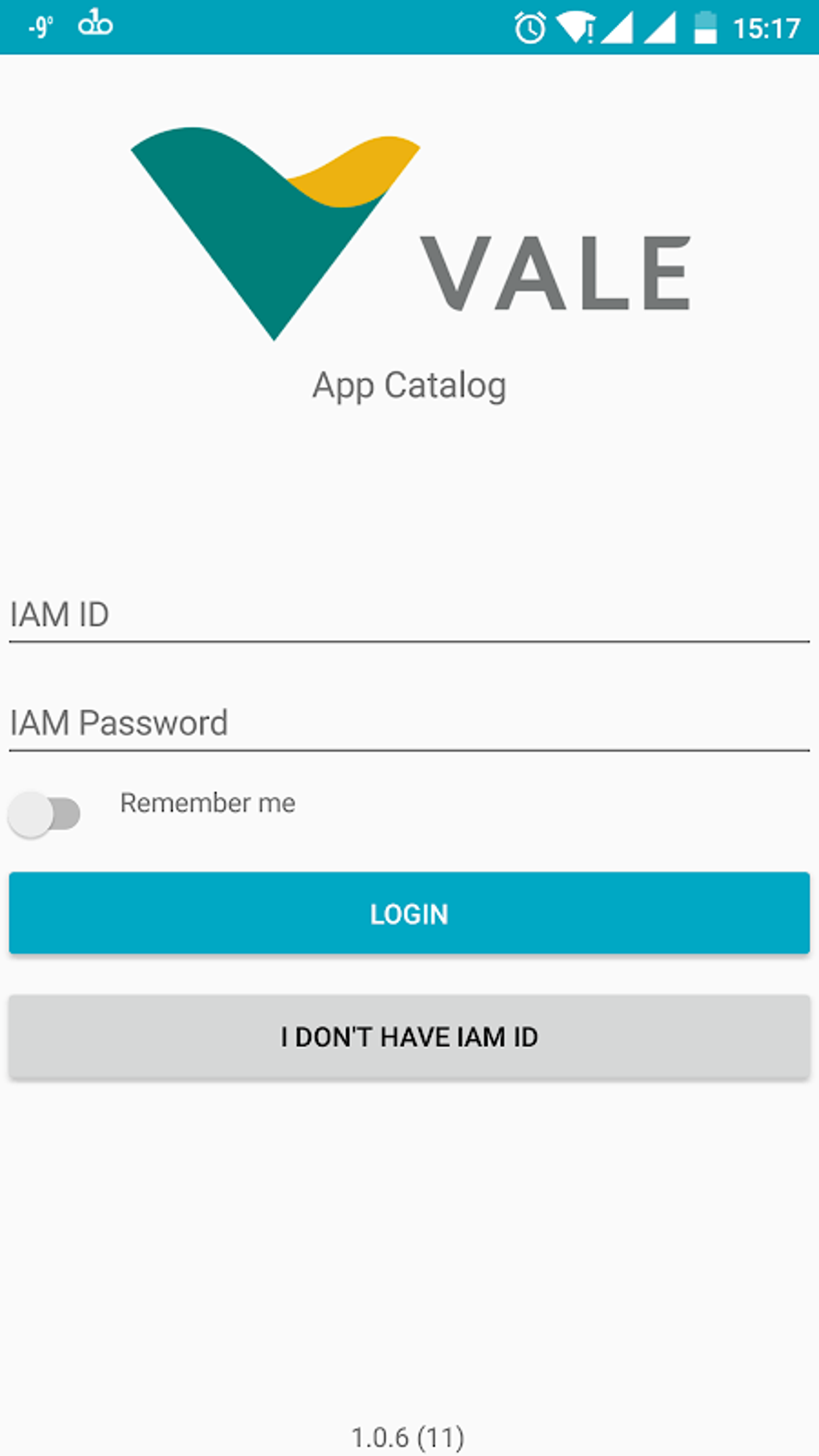Tap the alarm clock status bar icon

530,28
